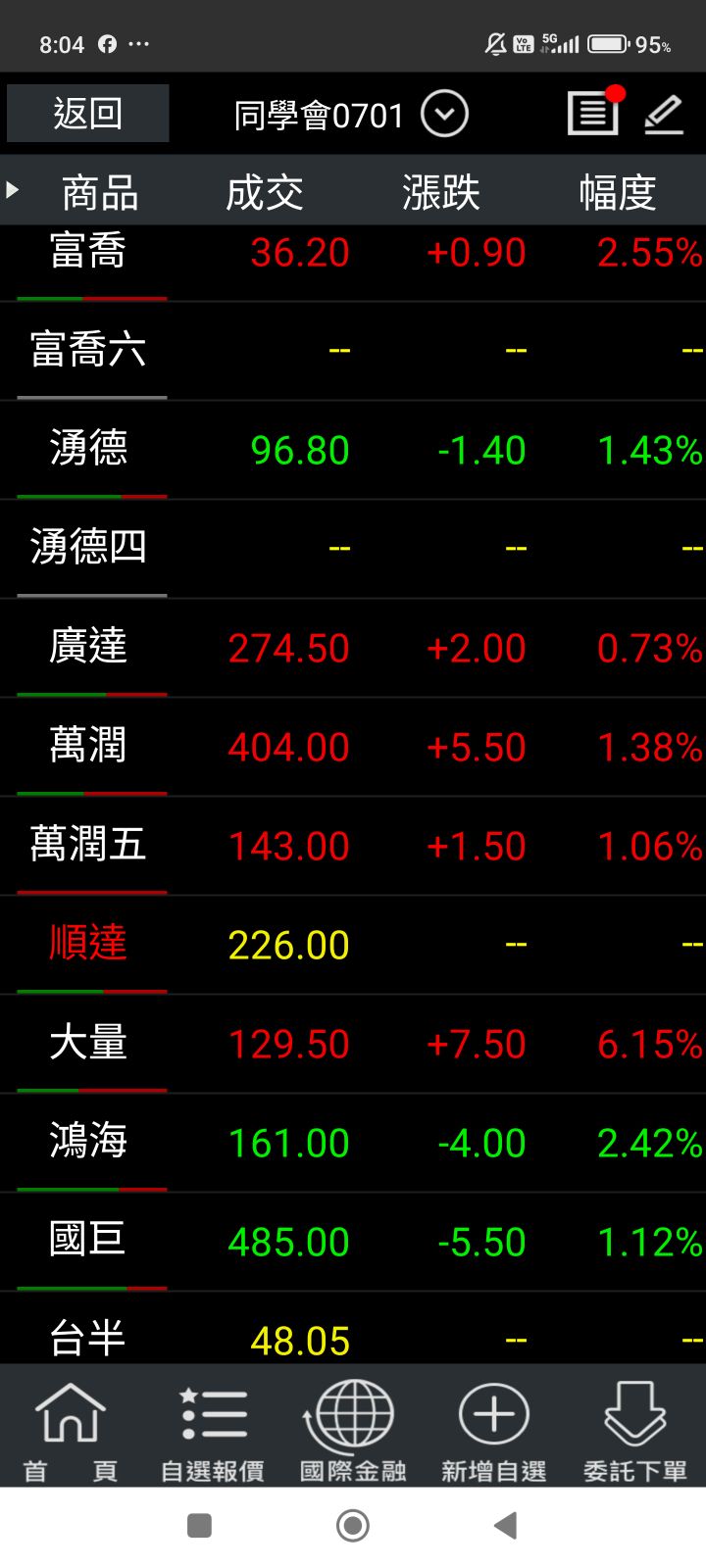Open the 廣達 stock row

coord(88,648)
